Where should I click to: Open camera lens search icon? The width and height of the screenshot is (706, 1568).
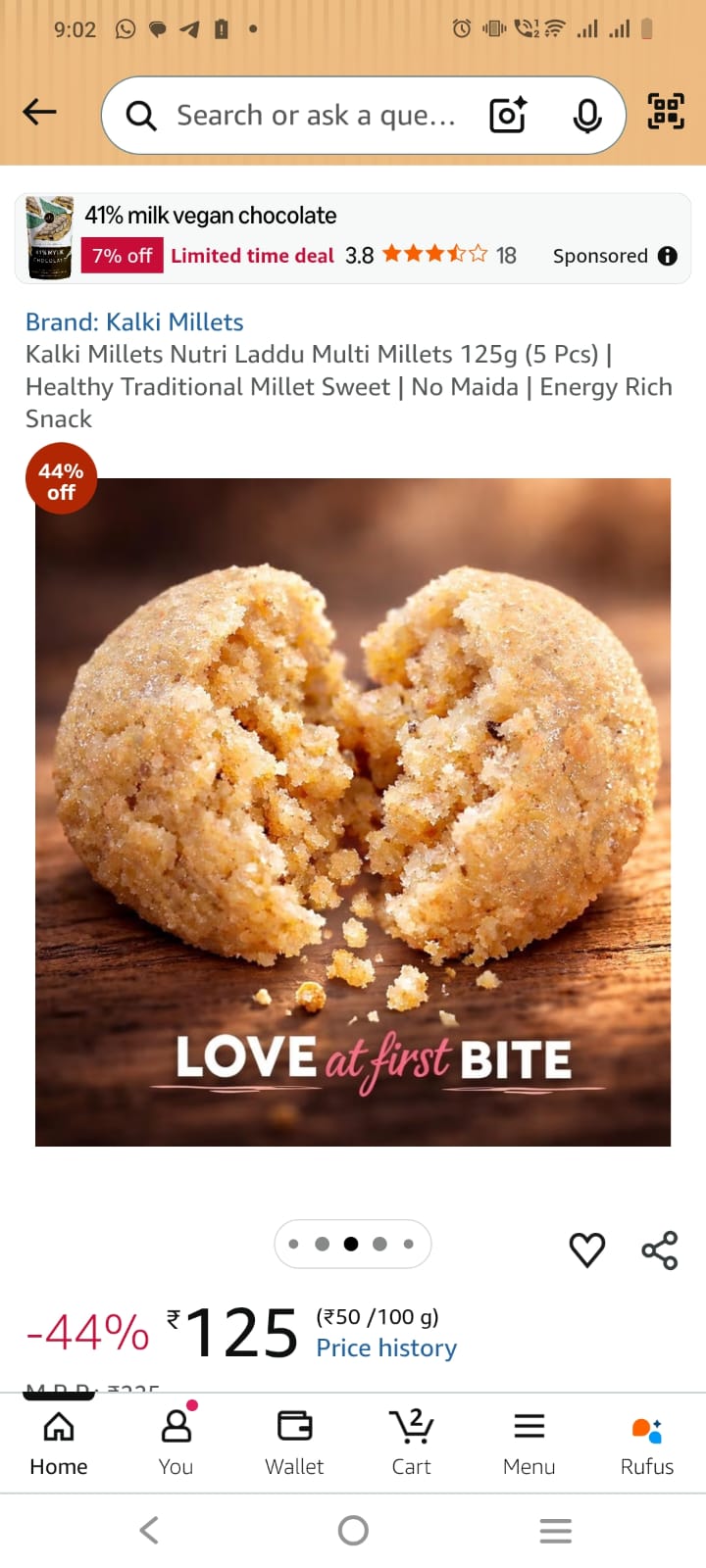click(508, 116)
